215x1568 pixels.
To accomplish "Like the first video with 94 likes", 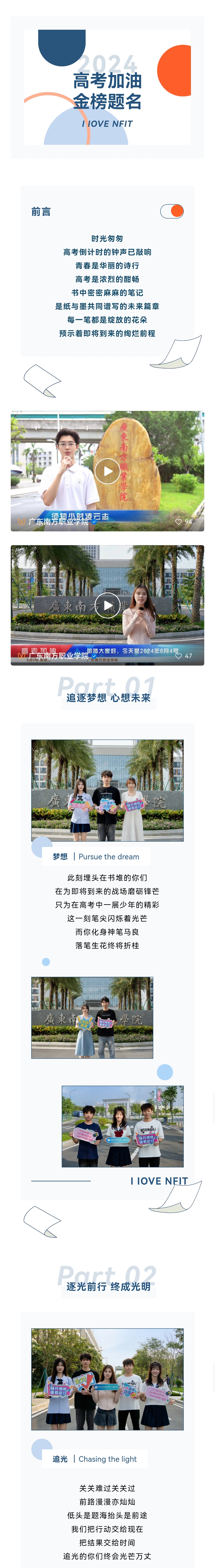I will pyautogui.click(x=179, y=522).
